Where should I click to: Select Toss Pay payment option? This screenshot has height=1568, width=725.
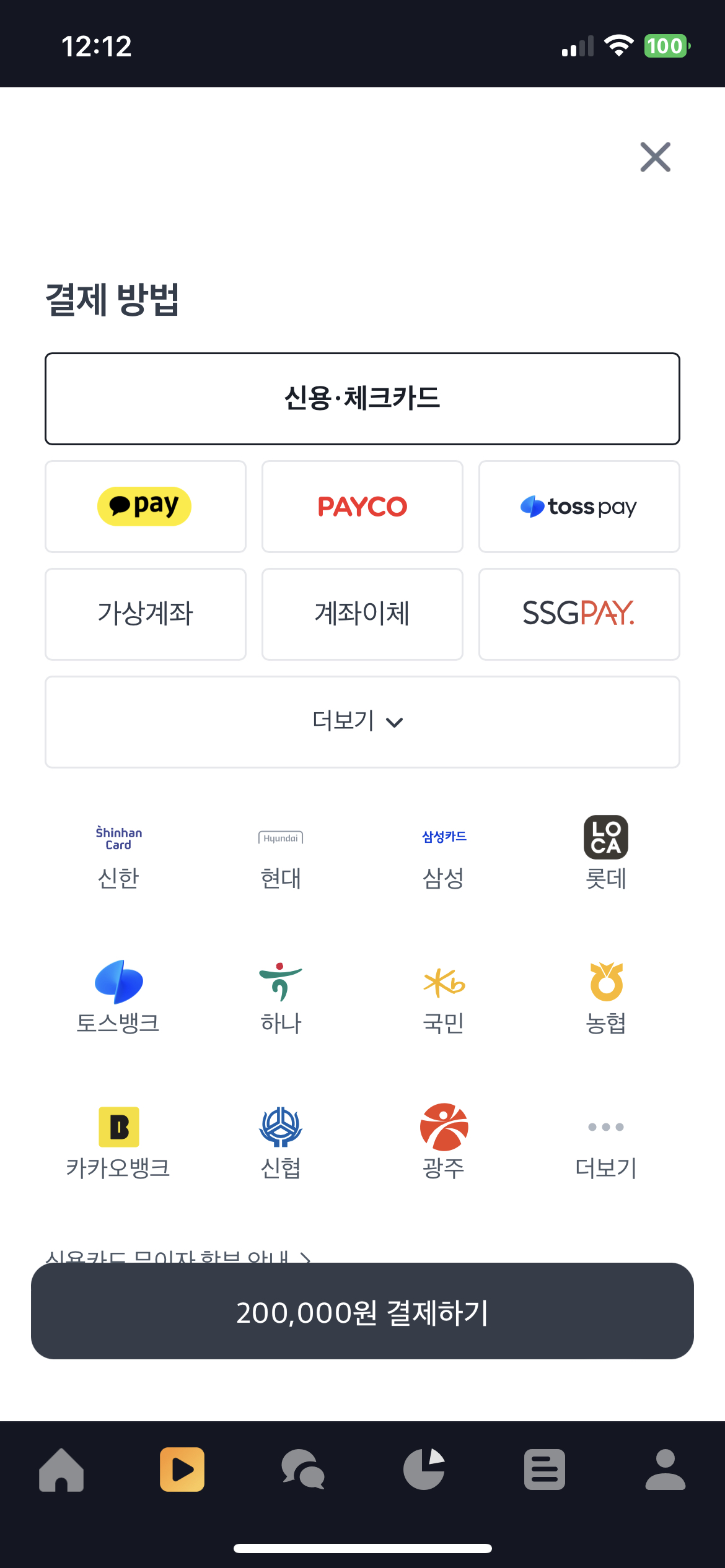(x=579, y=506)
